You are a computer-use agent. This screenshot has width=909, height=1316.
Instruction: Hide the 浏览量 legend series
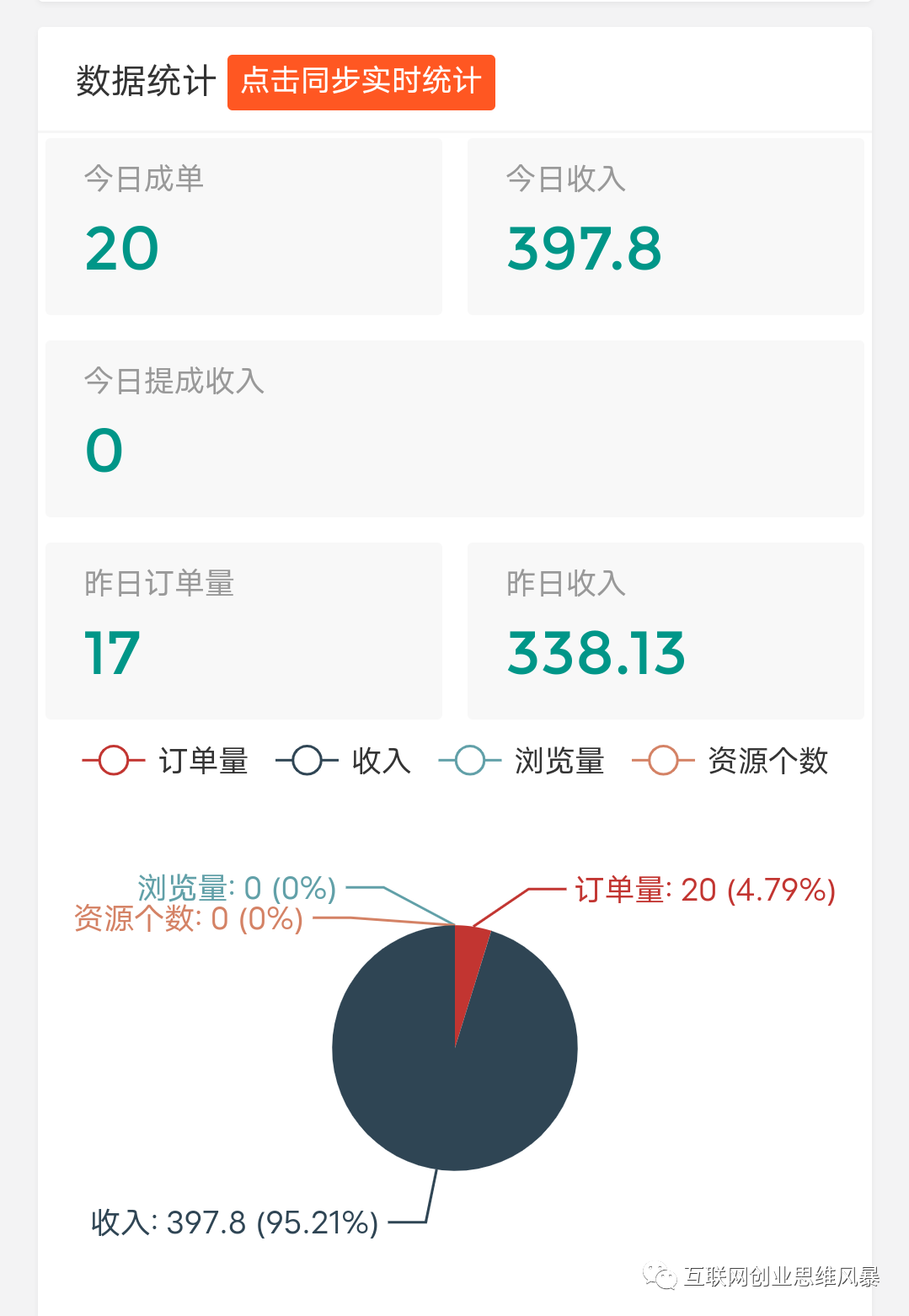coord(522,761)
